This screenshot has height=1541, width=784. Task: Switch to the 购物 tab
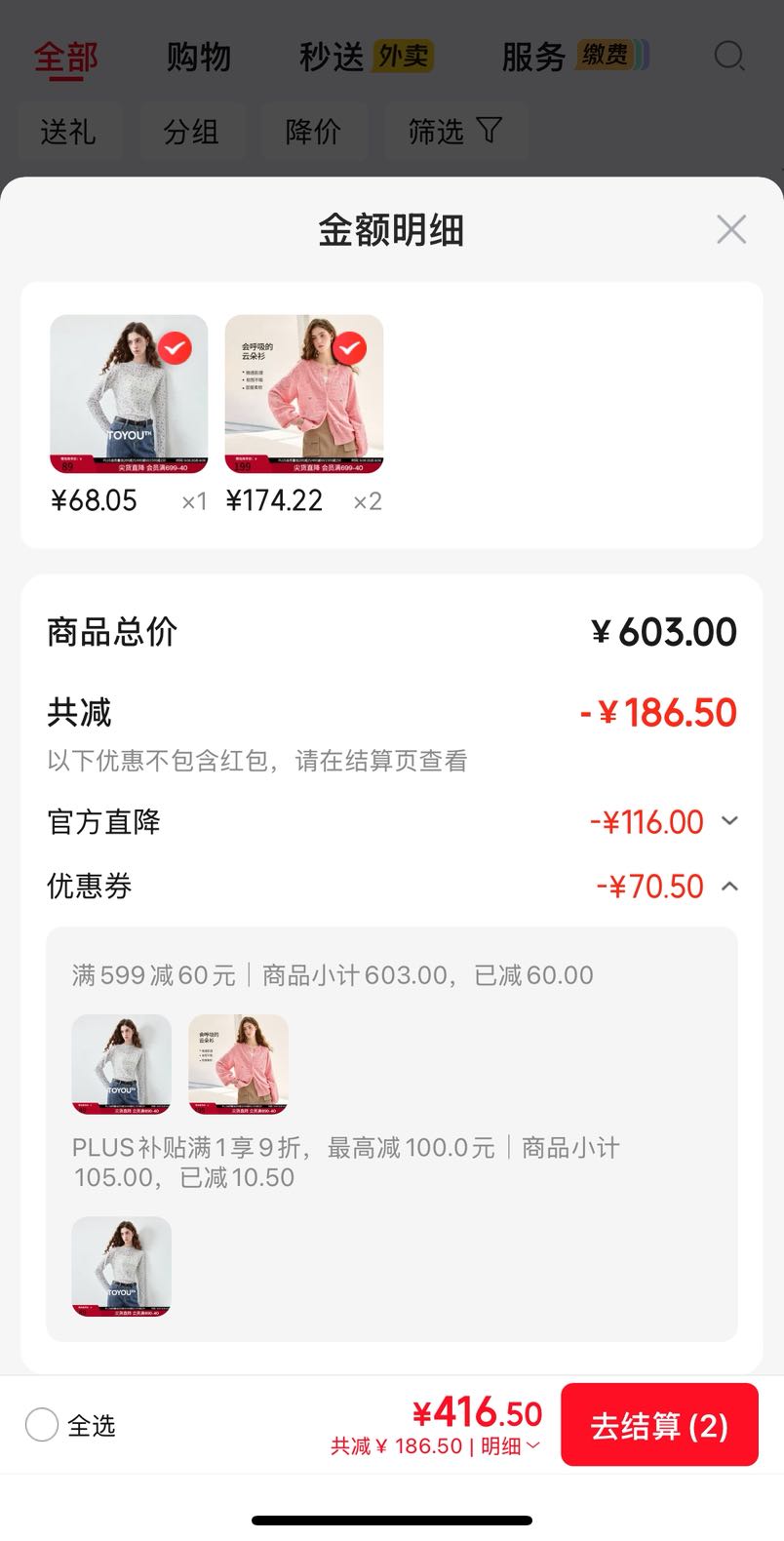click(198, 57)
